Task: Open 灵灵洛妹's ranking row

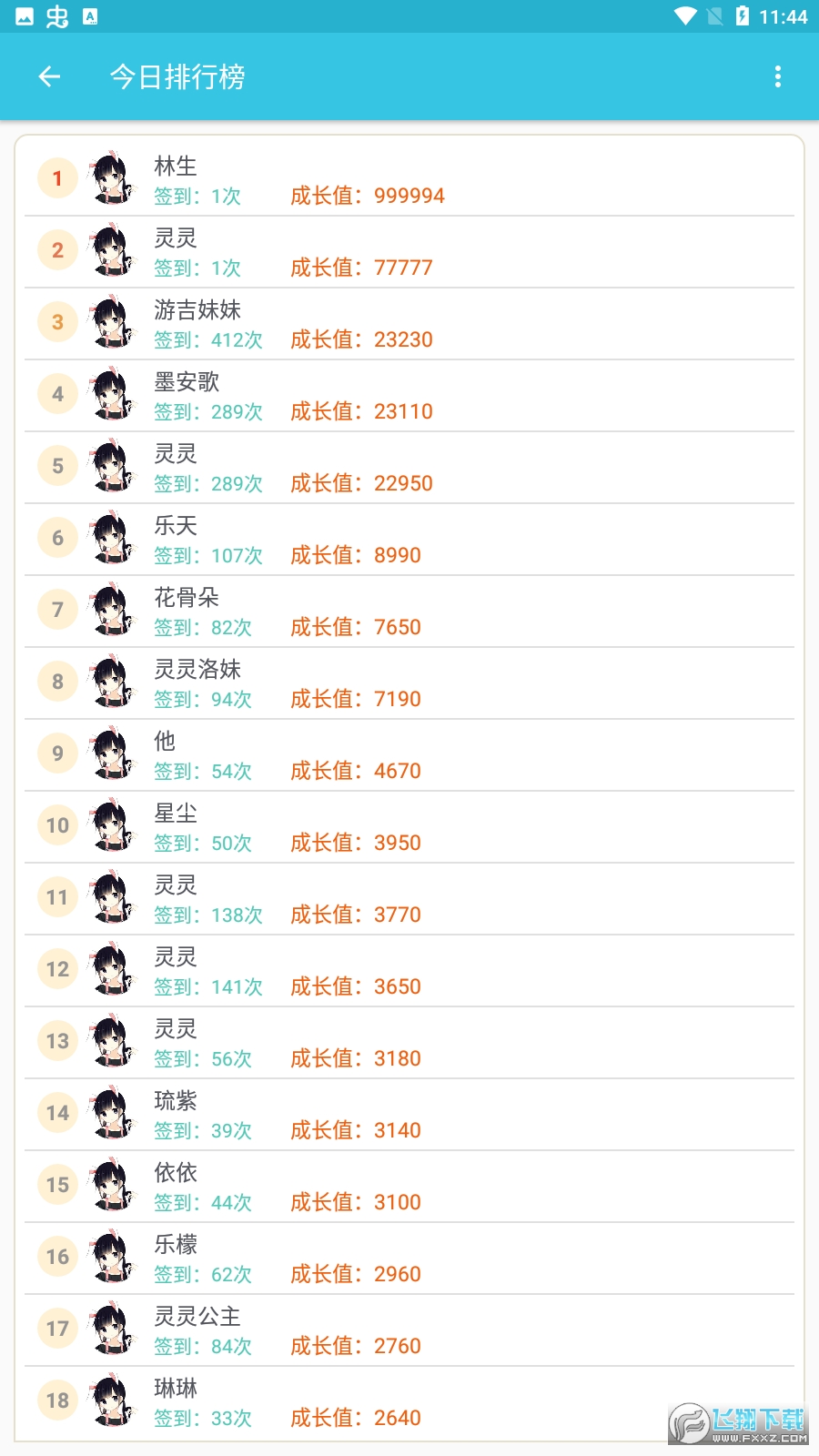Action: click(409, 682)
